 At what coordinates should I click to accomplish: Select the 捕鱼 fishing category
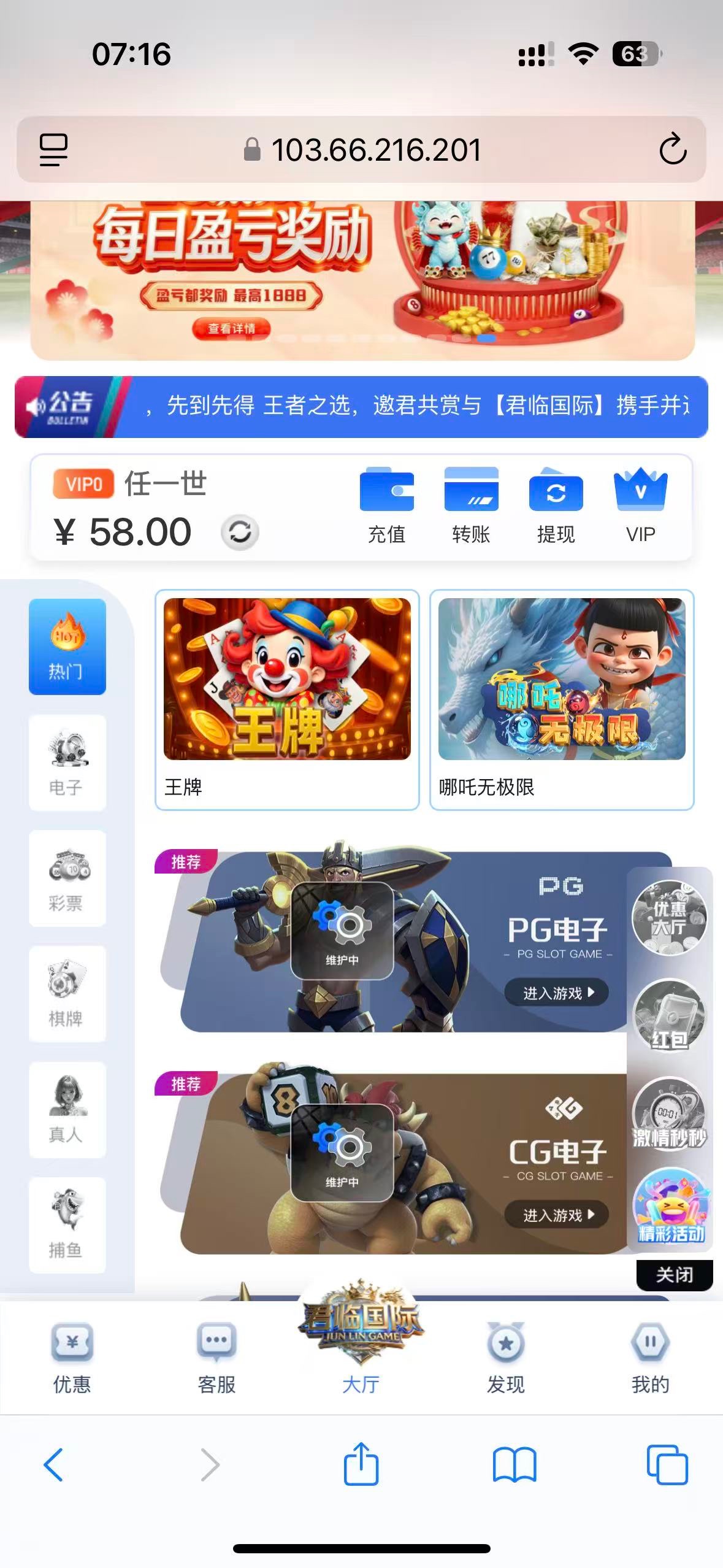pyautogui.click(x=67, y=1225)
